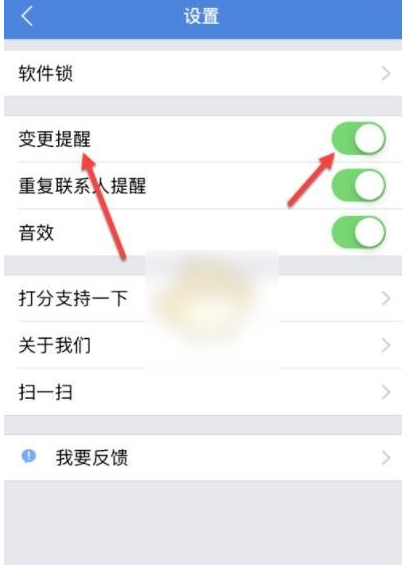Turn off the 变更提醒 switch
Screen dimensions: 403x565
pyautogui.click(x=359, y=139)
